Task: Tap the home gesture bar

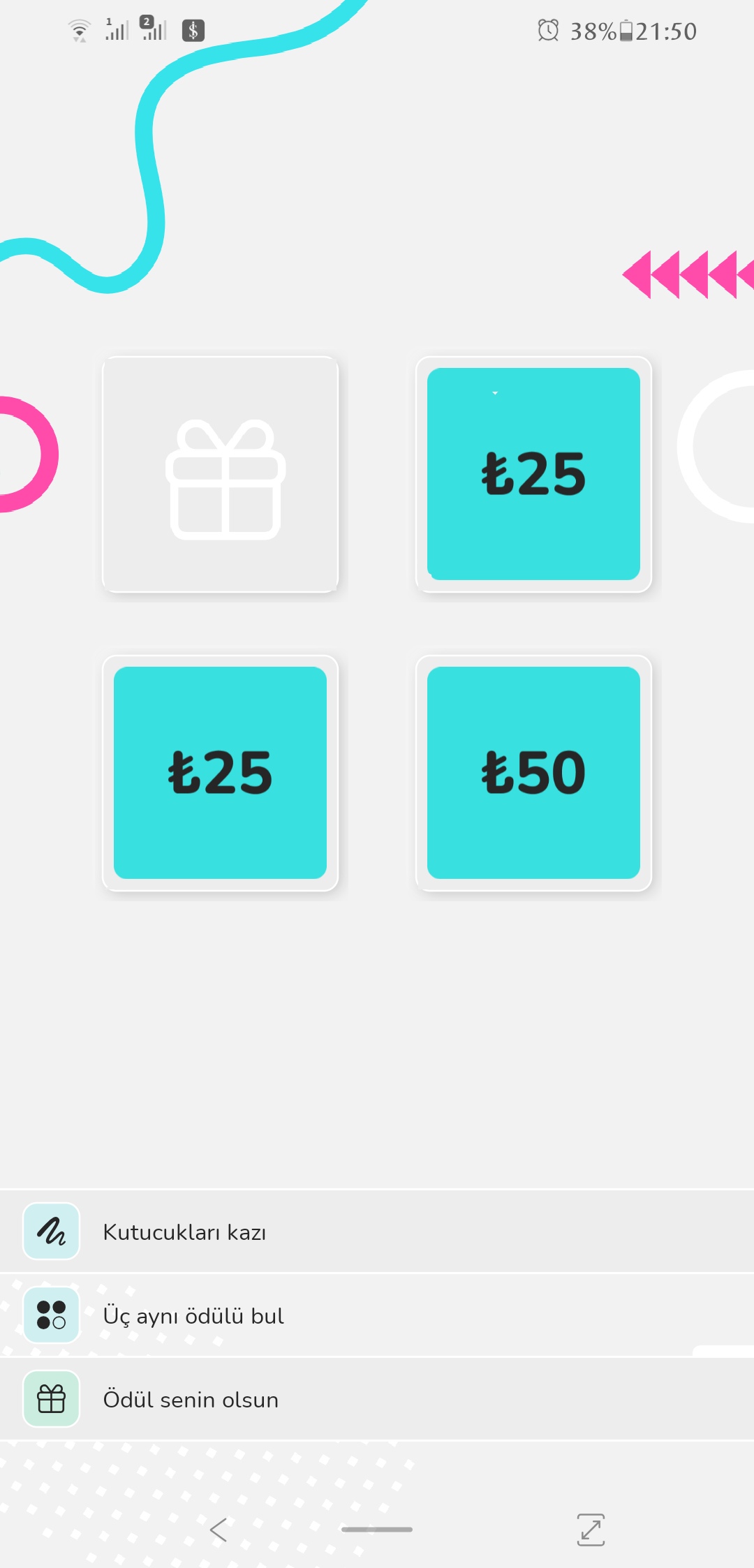Action: 377,1530
